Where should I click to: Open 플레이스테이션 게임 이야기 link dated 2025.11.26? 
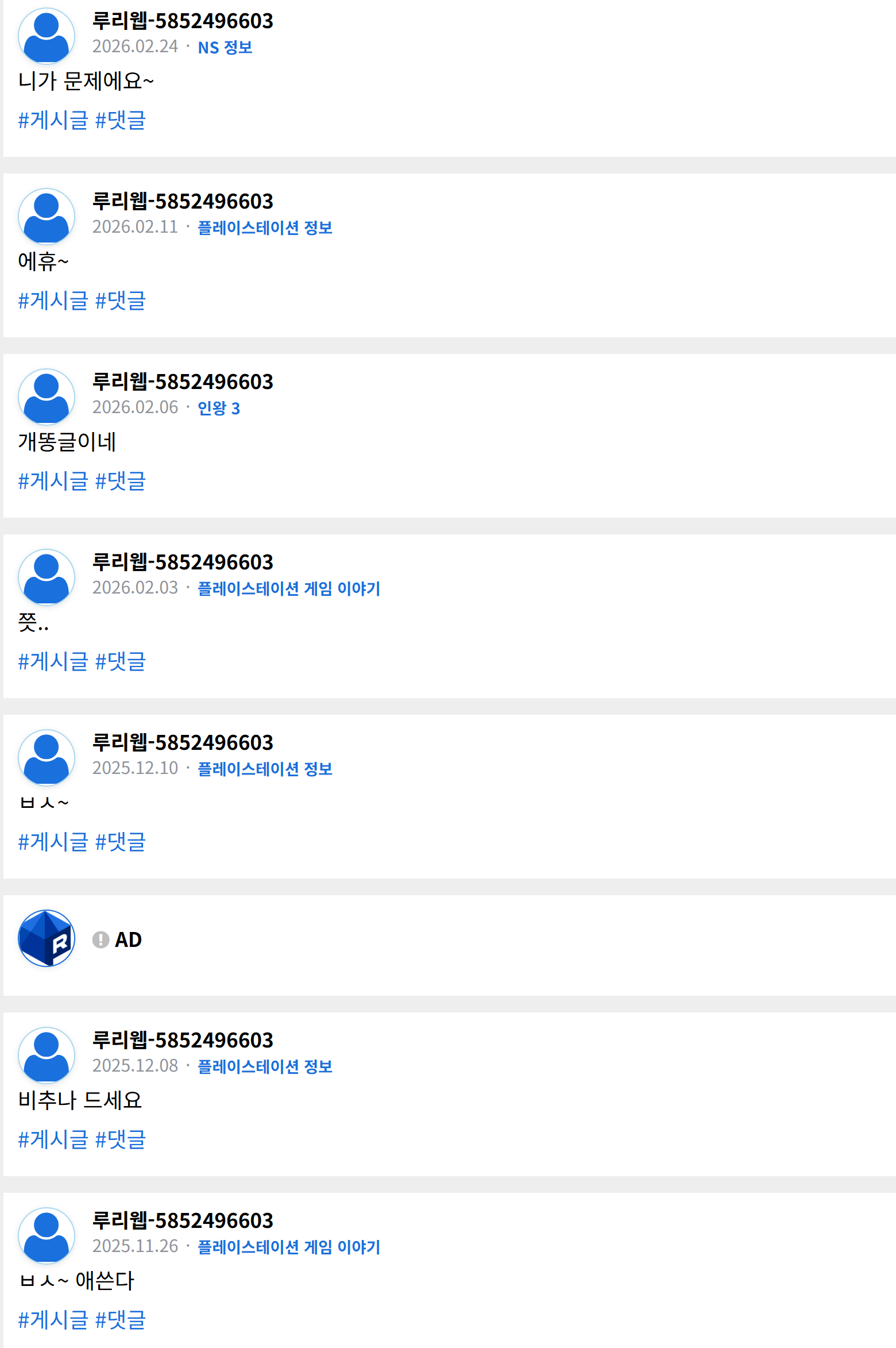[289, 1247]
